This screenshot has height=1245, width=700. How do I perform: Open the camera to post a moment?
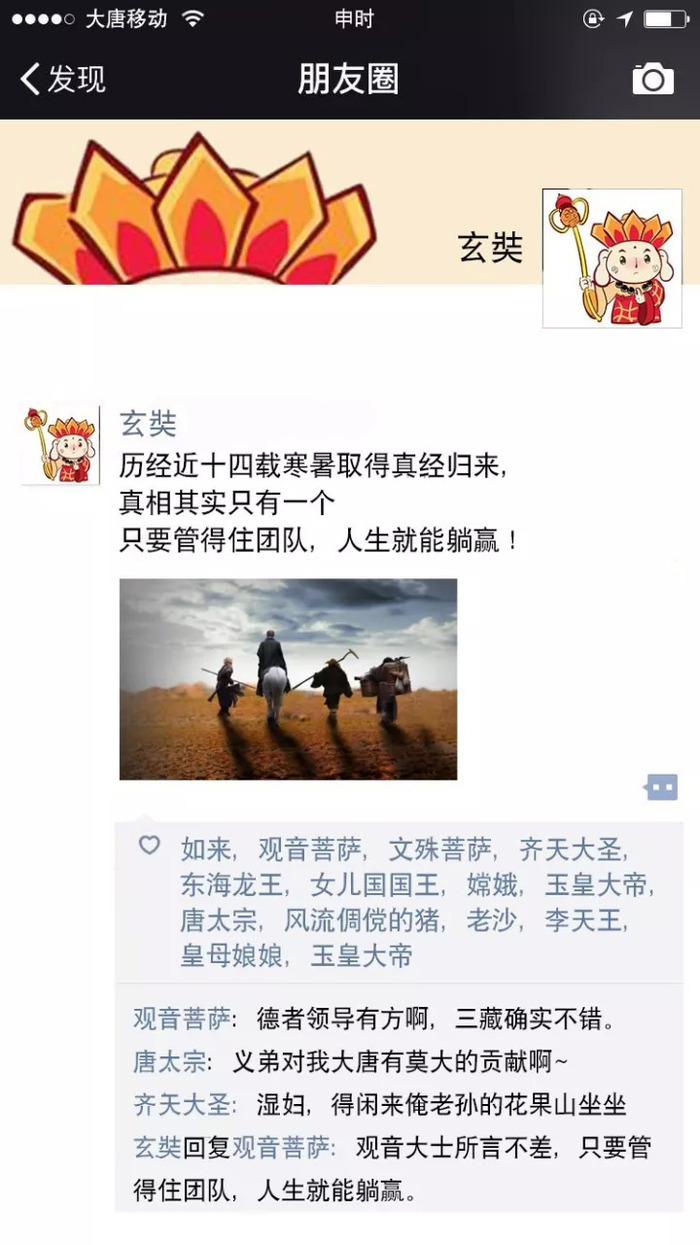coord(652,79)
